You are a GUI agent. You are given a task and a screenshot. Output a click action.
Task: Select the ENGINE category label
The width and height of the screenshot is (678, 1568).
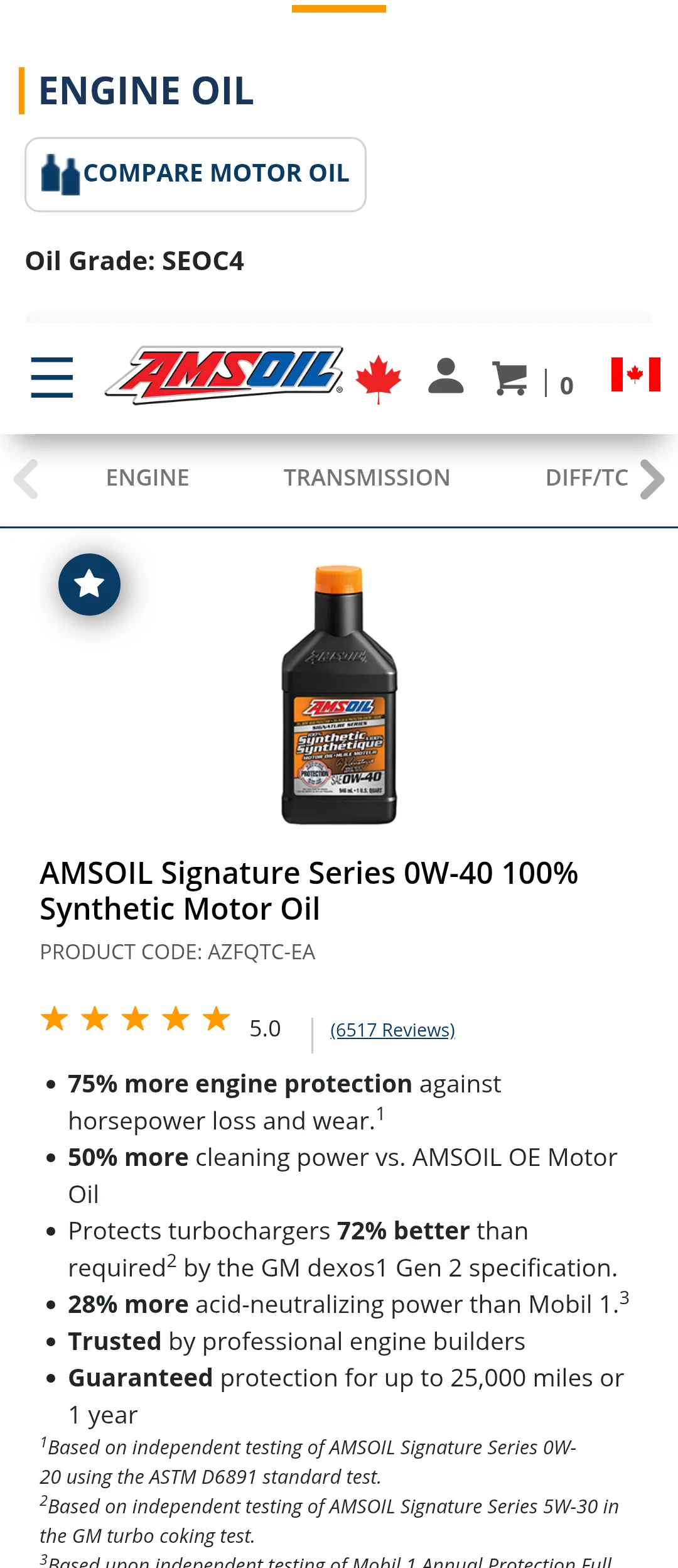point(148,478)
